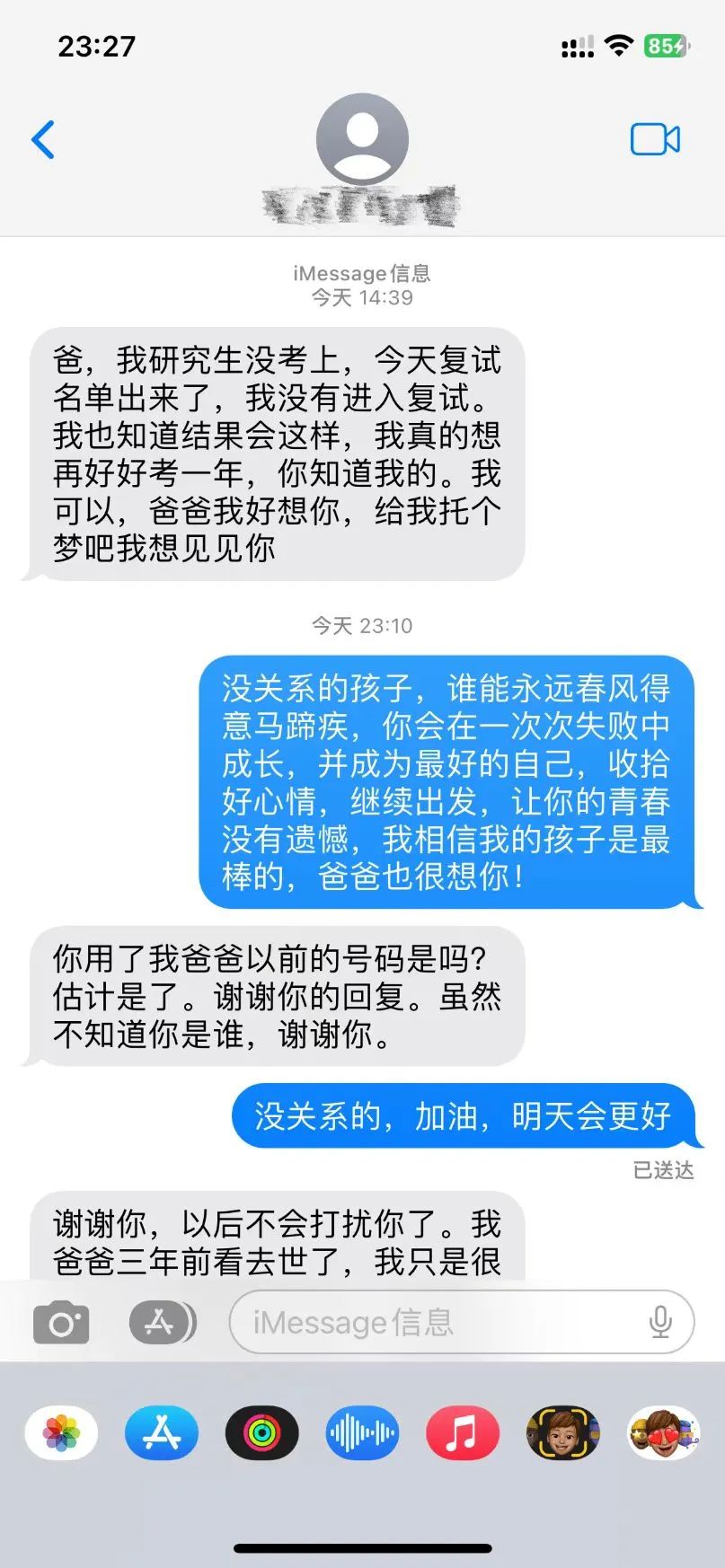The image size is (725, 1568).
Task: Go back to the messages list
Action: (43, 139)
